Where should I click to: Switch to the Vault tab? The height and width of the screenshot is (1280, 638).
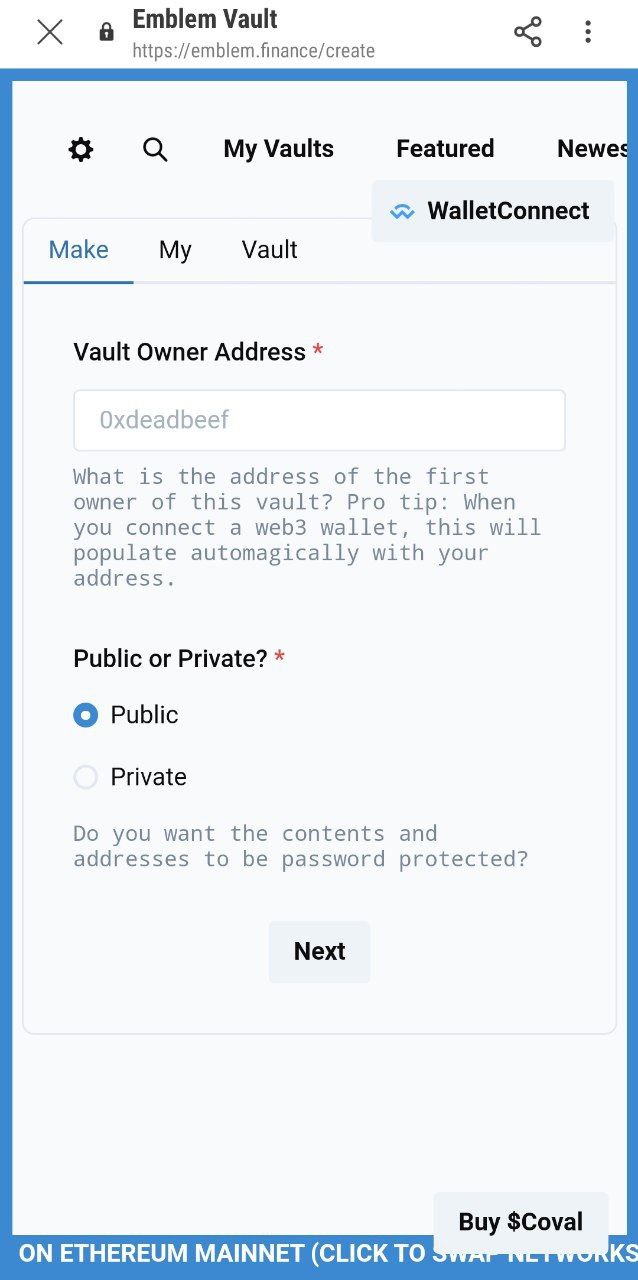tap(270, 250)
